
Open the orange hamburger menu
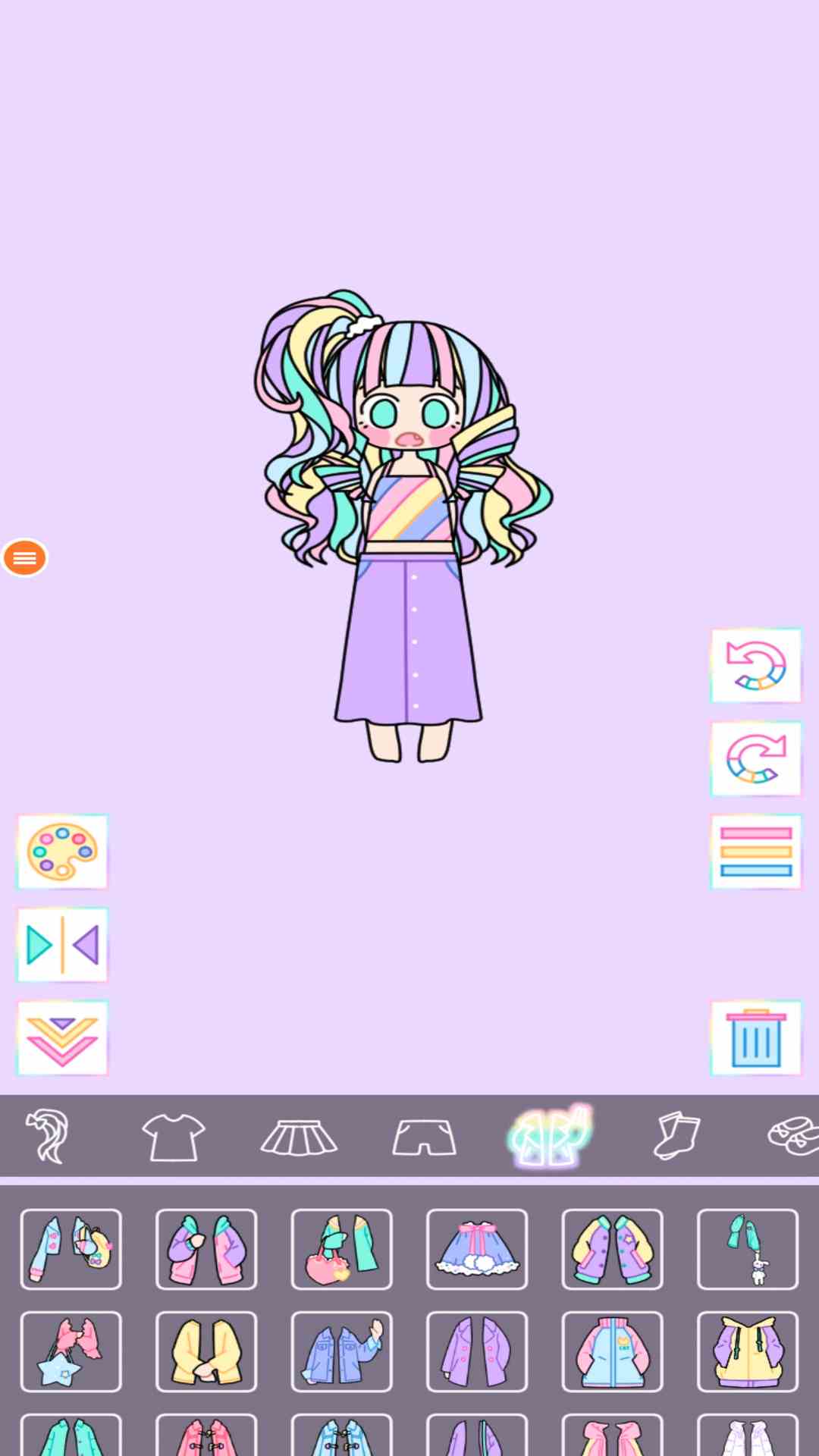tap(25, 557)
